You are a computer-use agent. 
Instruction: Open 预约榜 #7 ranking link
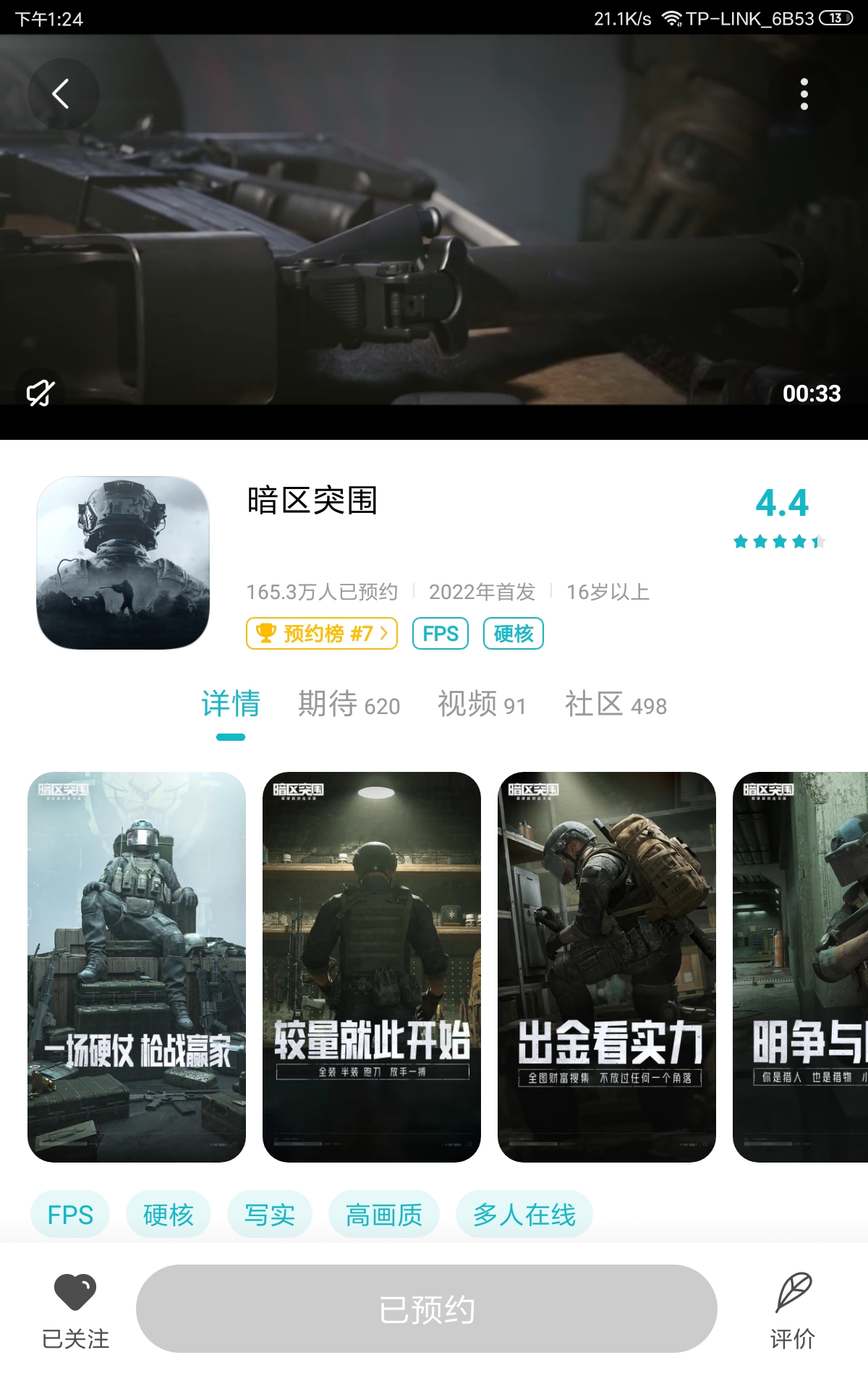click(x=322, y=634)
